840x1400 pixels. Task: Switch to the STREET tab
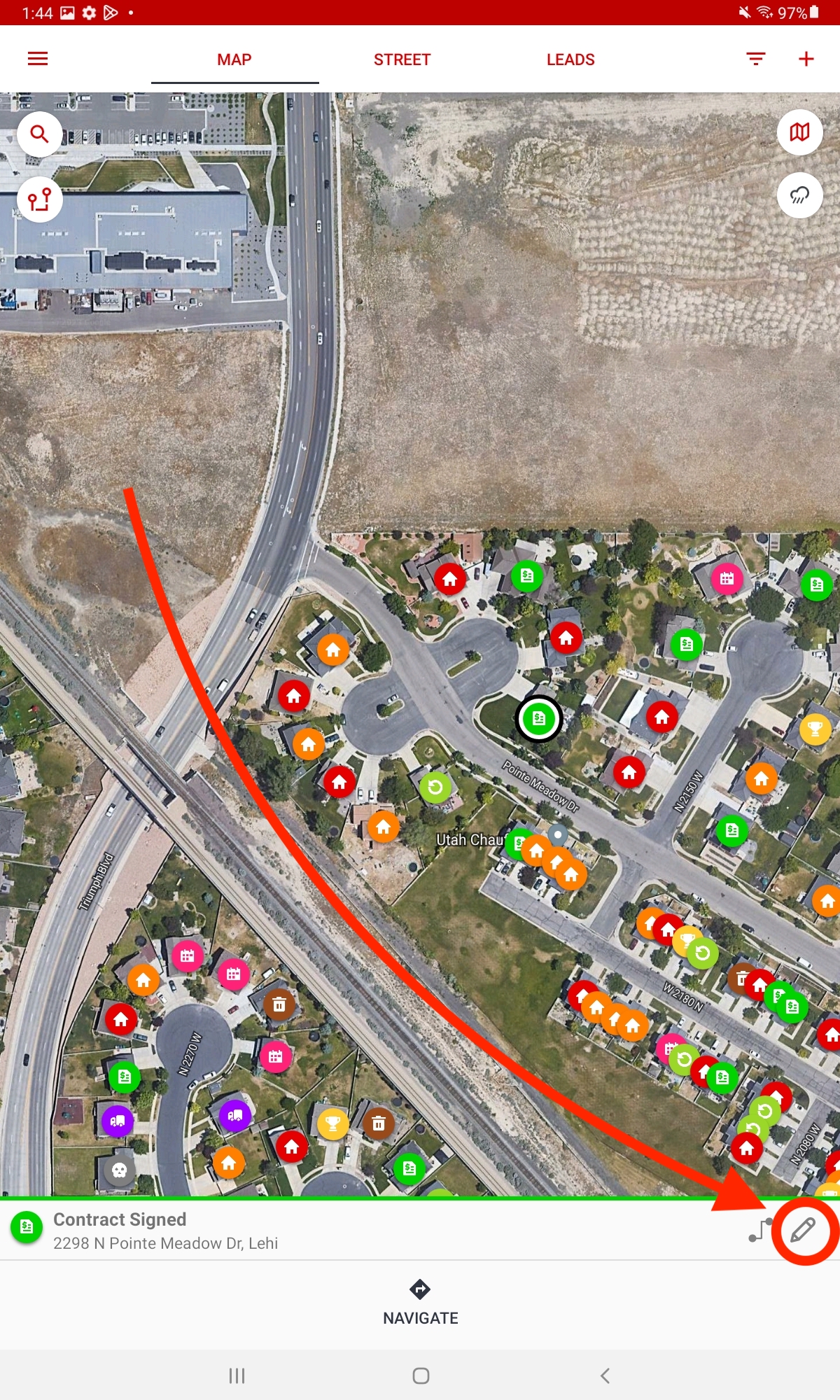pyautogui.click(x=402, y=59)
